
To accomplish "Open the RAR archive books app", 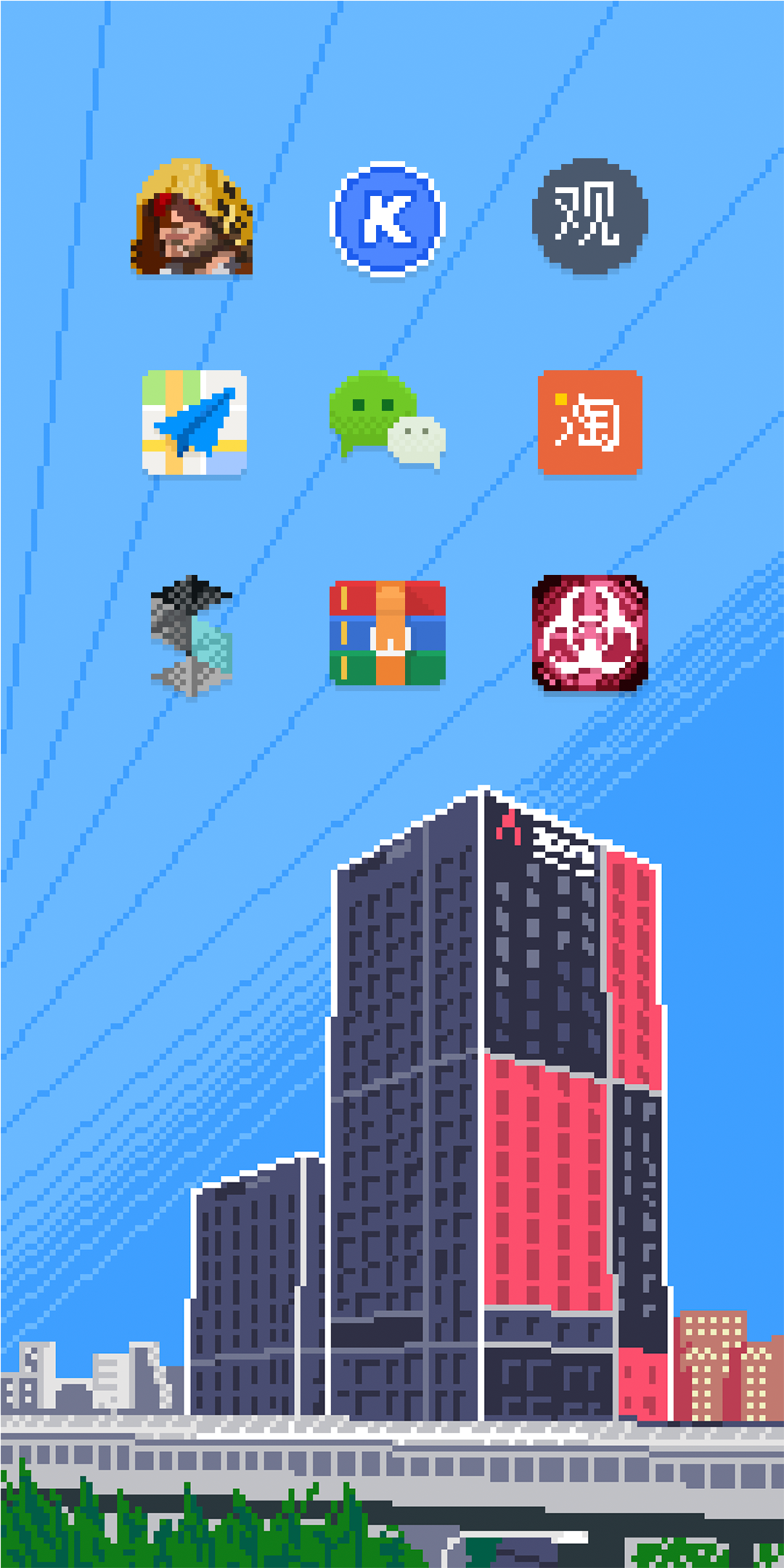I will point(388,633).
